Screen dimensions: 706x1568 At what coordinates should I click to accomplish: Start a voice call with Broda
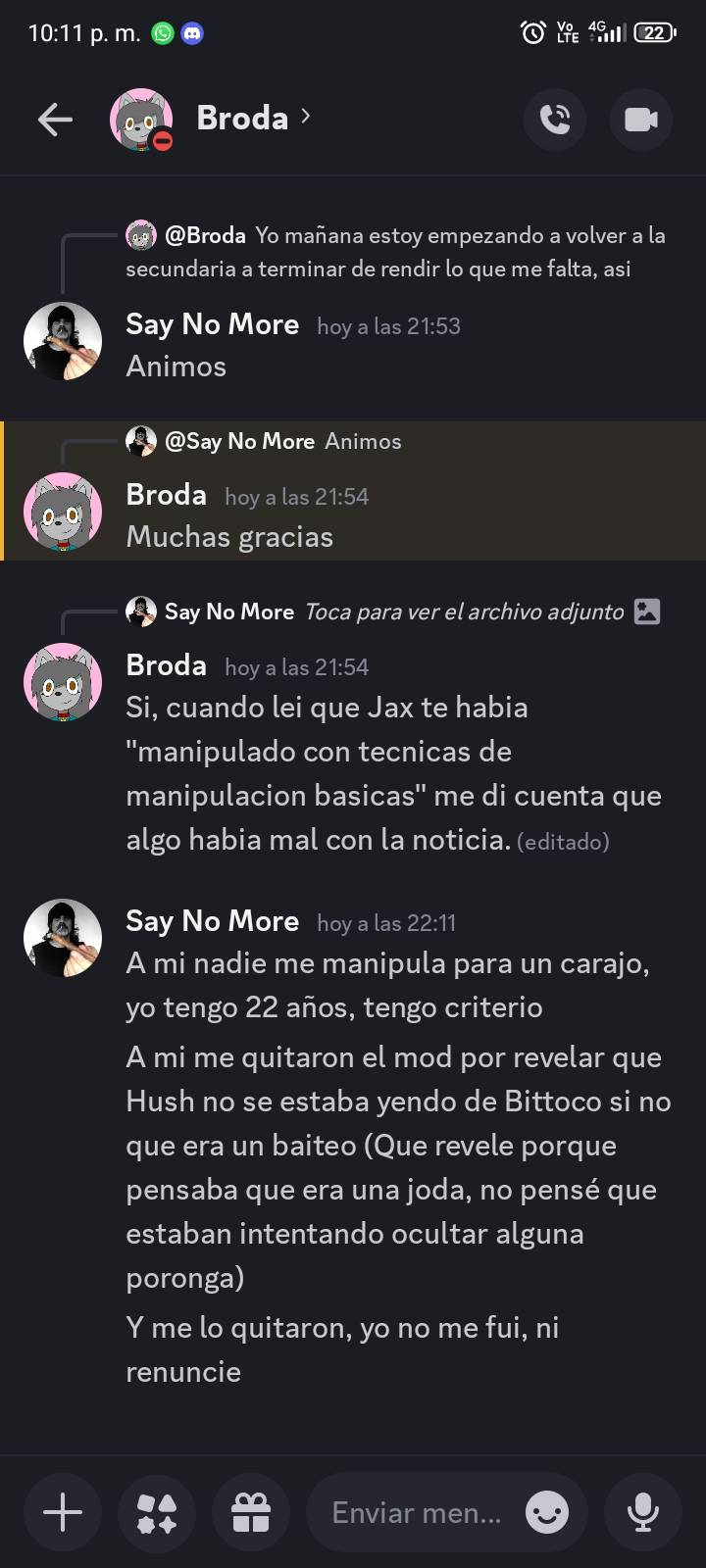555,120
